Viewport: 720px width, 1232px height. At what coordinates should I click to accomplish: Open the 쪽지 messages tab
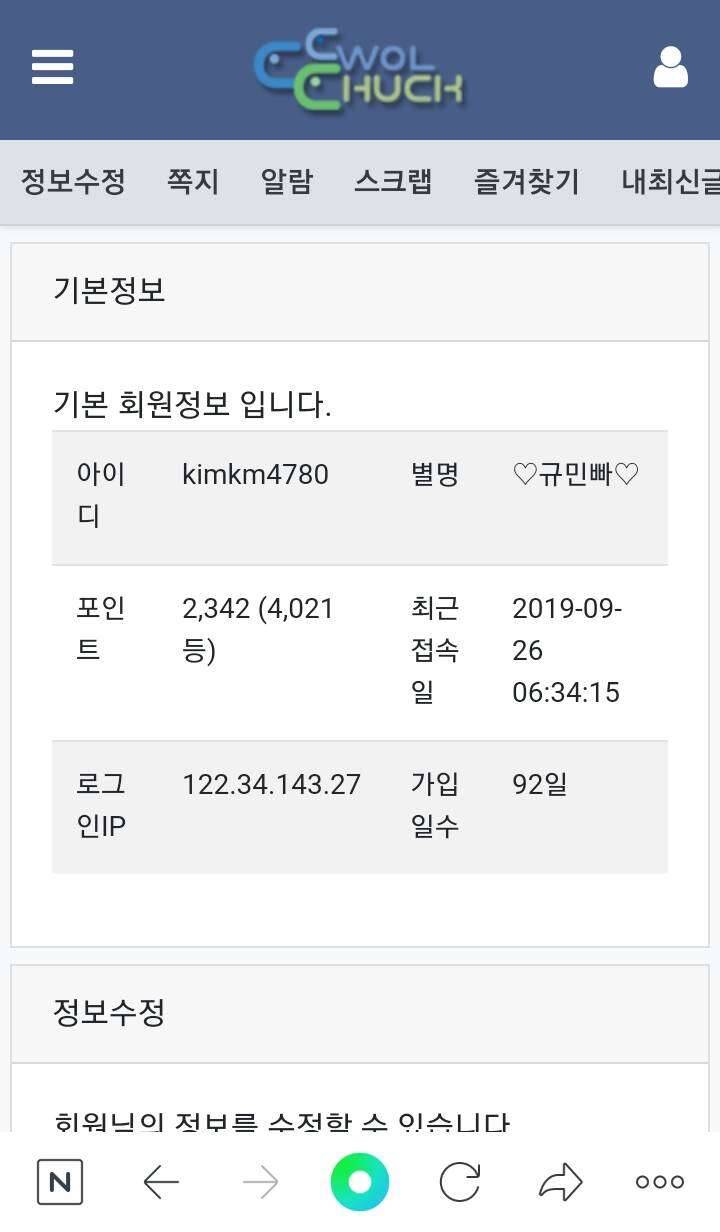click(193, 182)
